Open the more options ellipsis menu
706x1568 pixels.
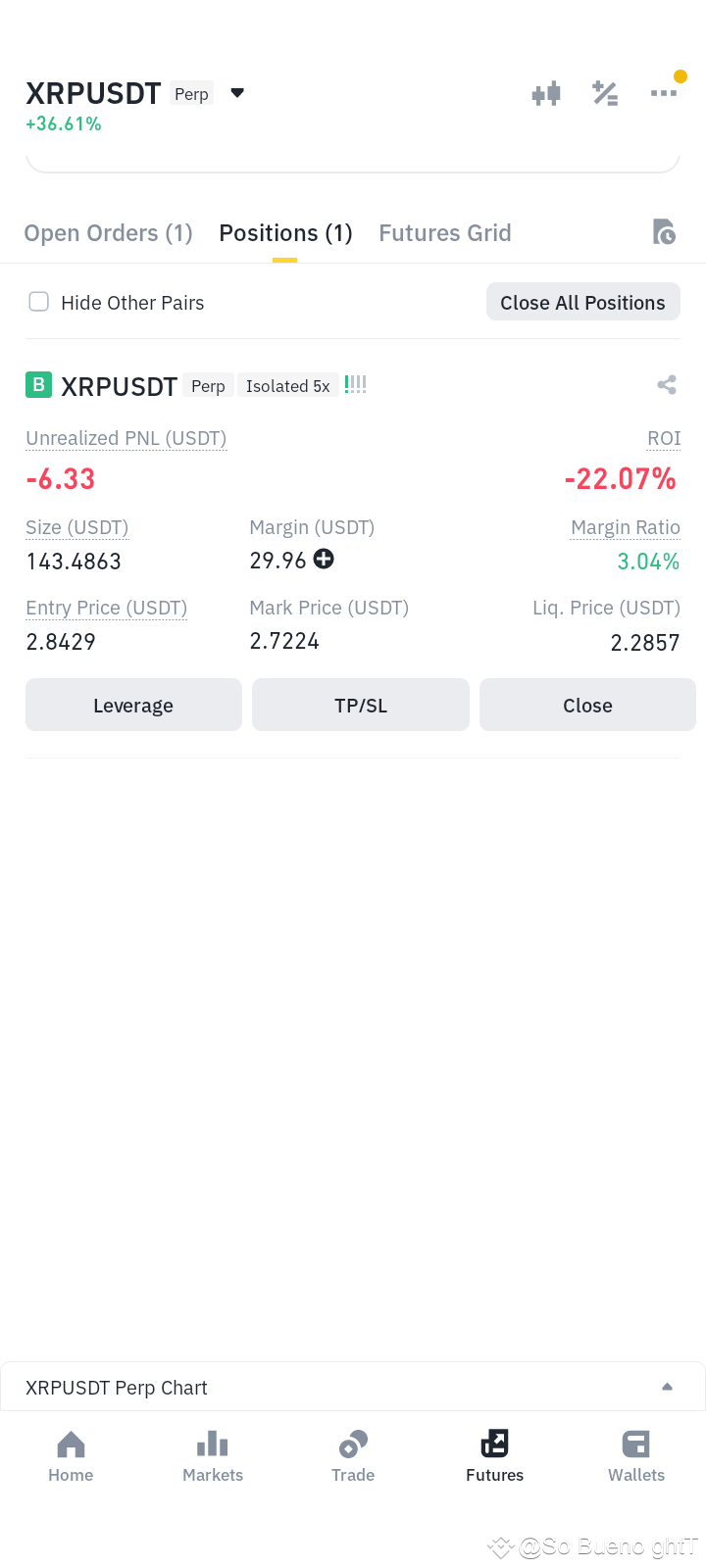[x=664, y=92]
